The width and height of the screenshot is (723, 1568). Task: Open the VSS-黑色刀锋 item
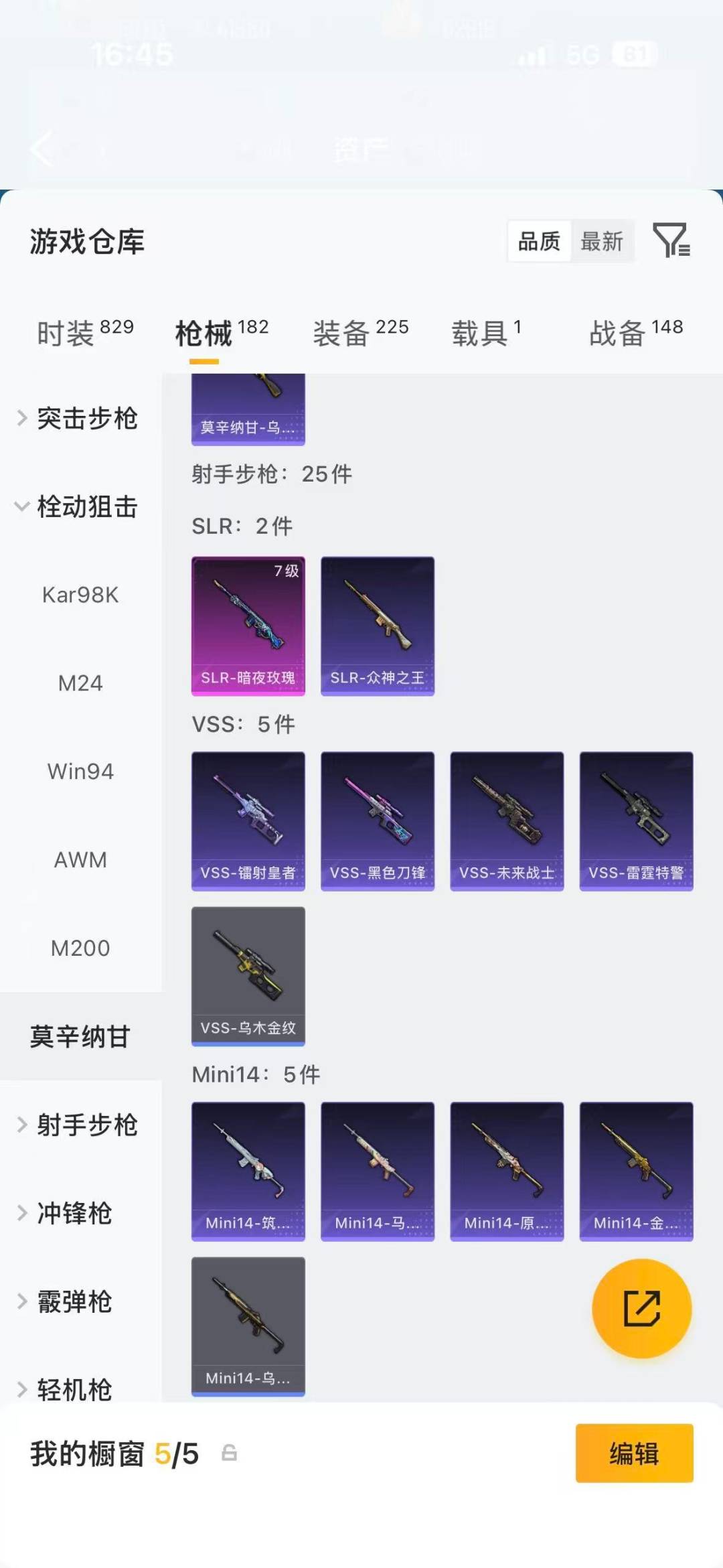point(377,821)
